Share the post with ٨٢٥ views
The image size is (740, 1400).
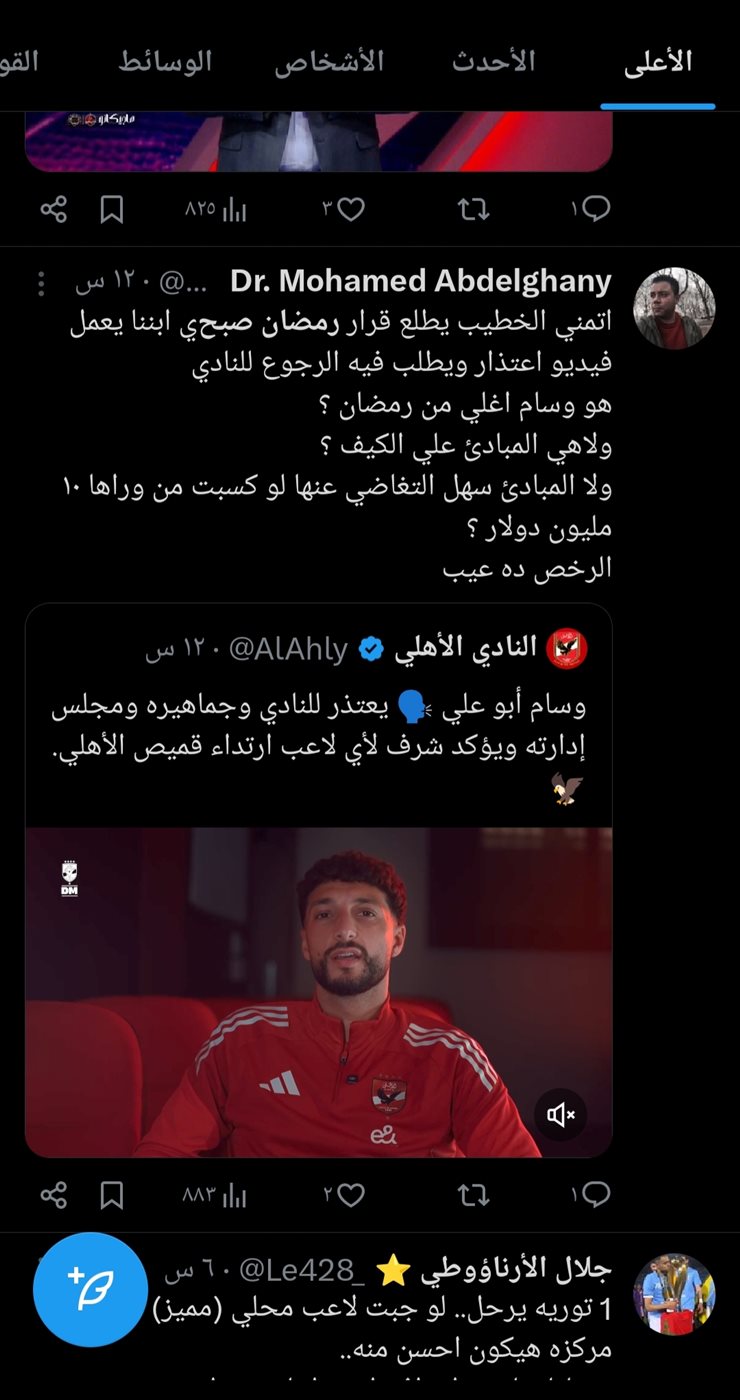(54, 209)
